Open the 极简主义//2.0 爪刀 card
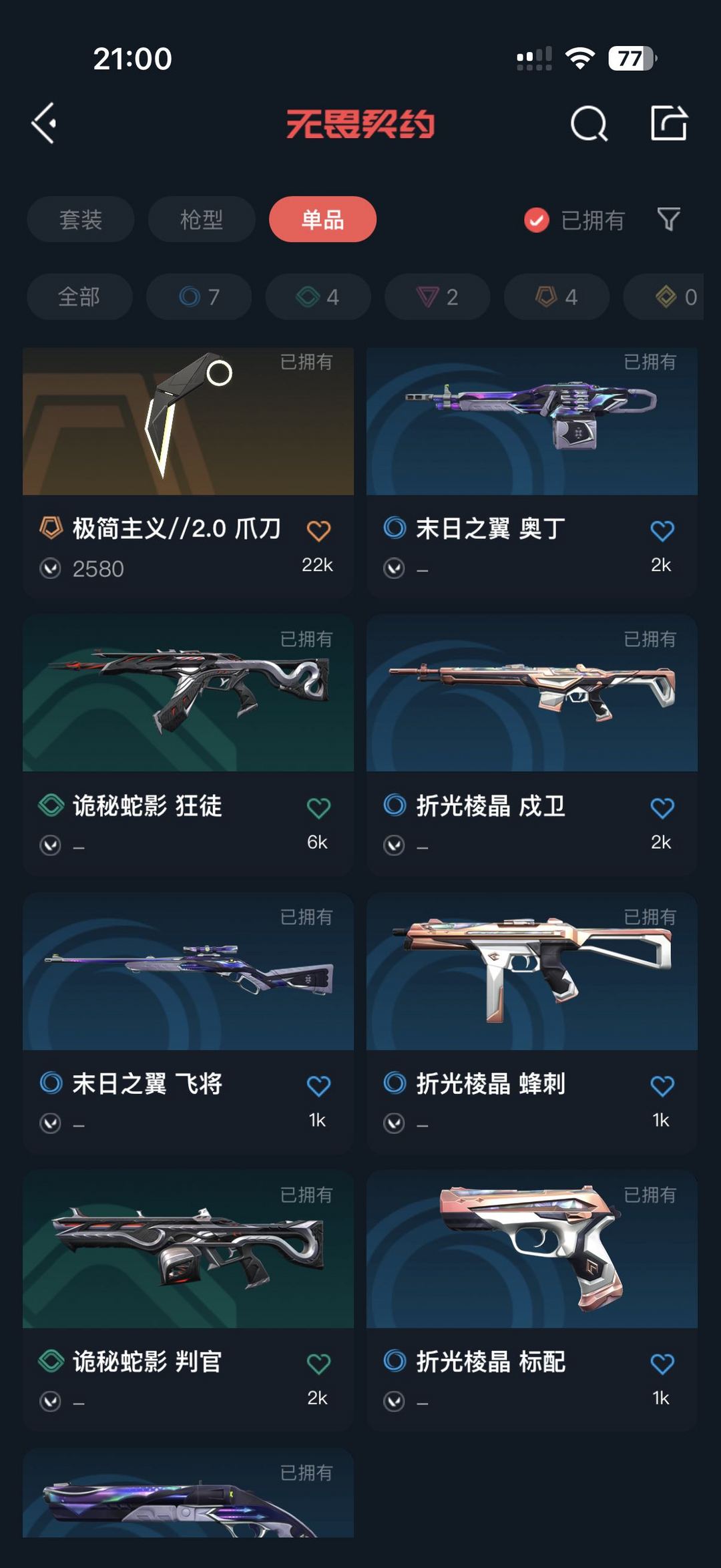The height and width of the screenshot is (1568, 721). pos(188,471)
